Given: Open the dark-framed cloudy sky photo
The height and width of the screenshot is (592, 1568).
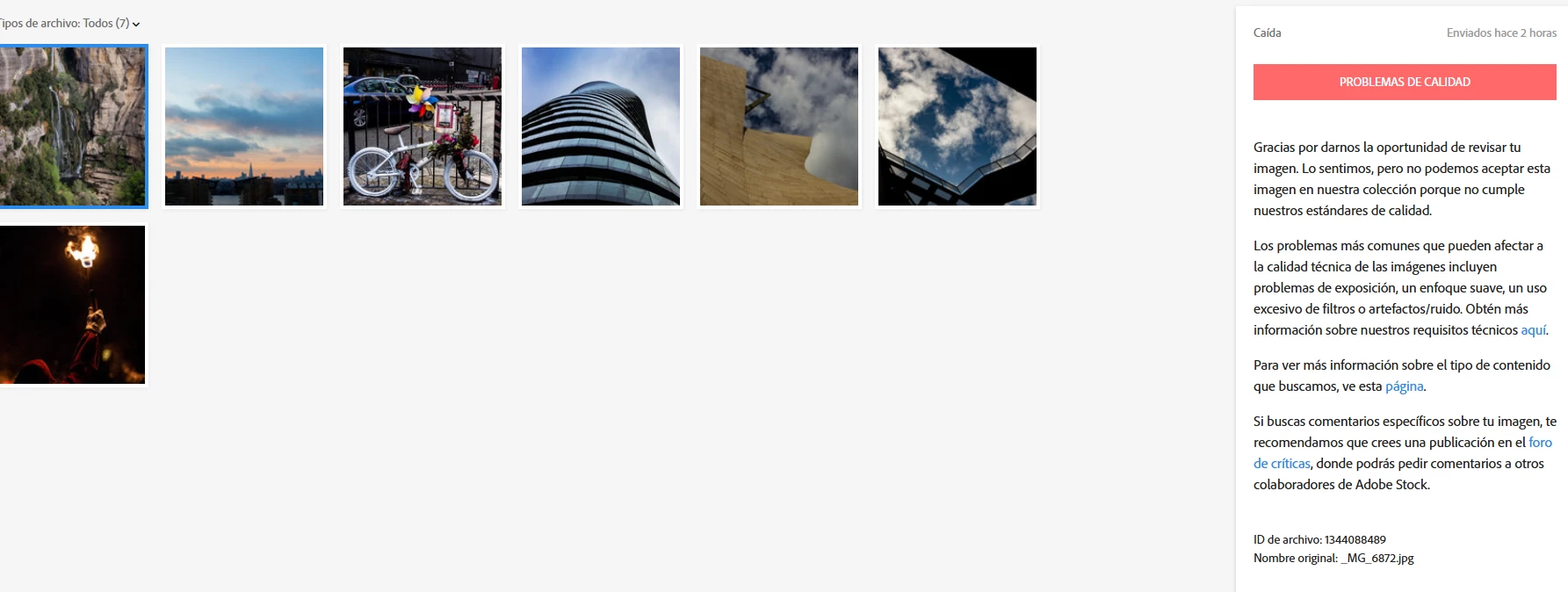Looking at the screenshot, I should (x=957, y=126).
